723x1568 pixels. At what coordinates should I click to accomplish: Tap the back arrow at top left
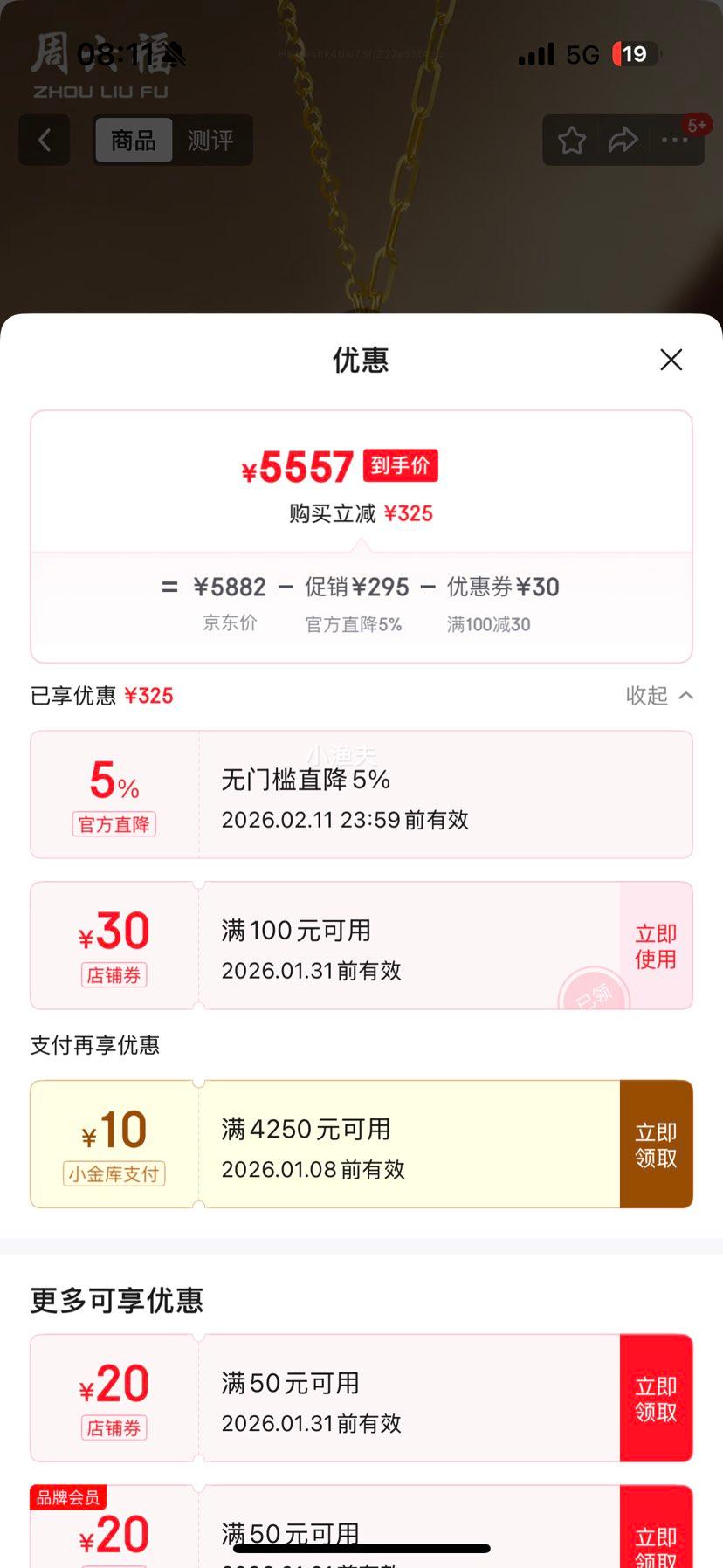pyautogui.click(x=44, y=140)
